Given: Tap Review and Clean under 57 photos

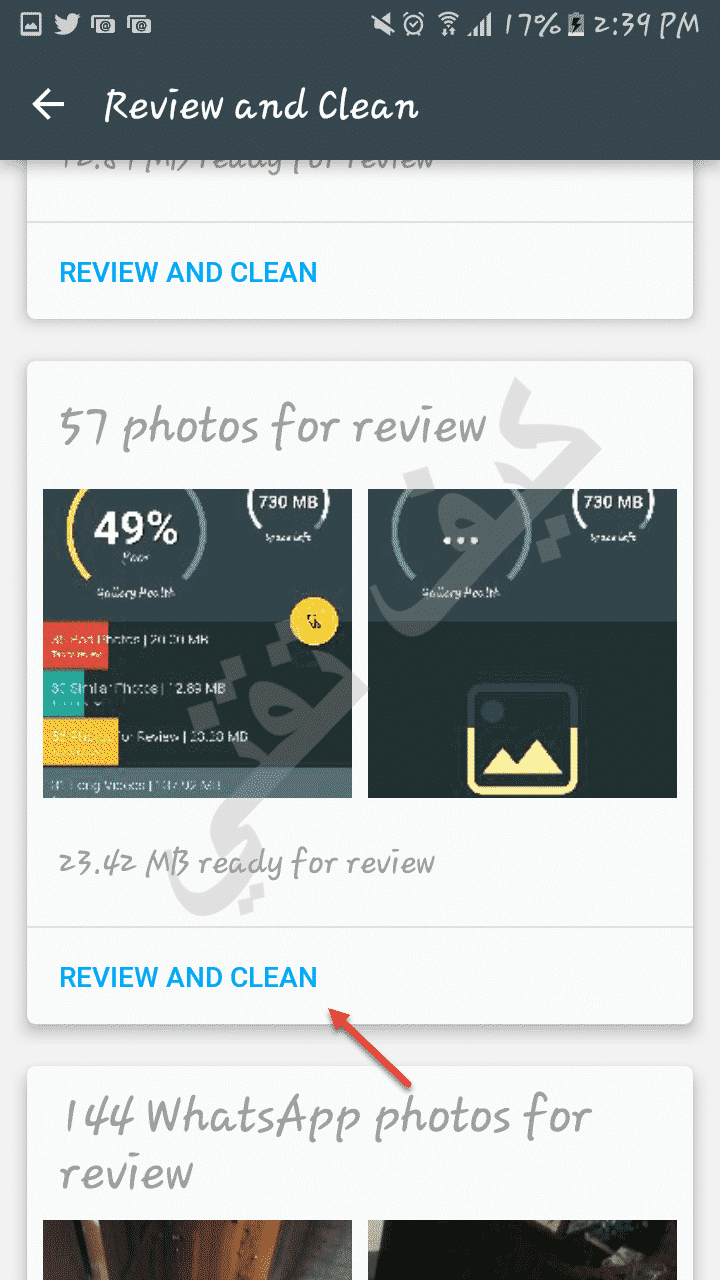Looking at the screenshot, I should [188, 977].
